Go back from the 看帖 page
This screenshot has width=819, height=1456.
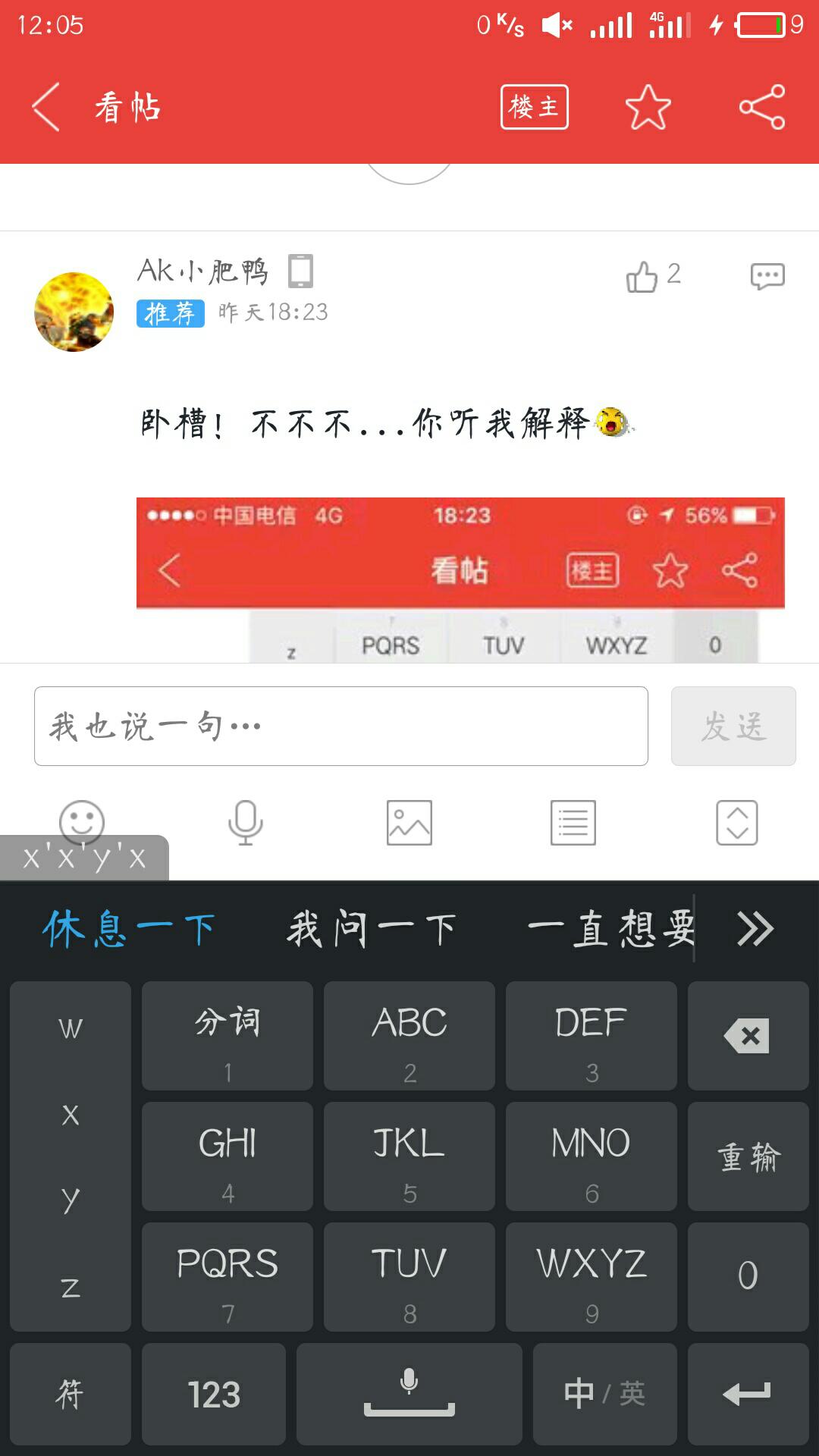click(x=45, y=107)
